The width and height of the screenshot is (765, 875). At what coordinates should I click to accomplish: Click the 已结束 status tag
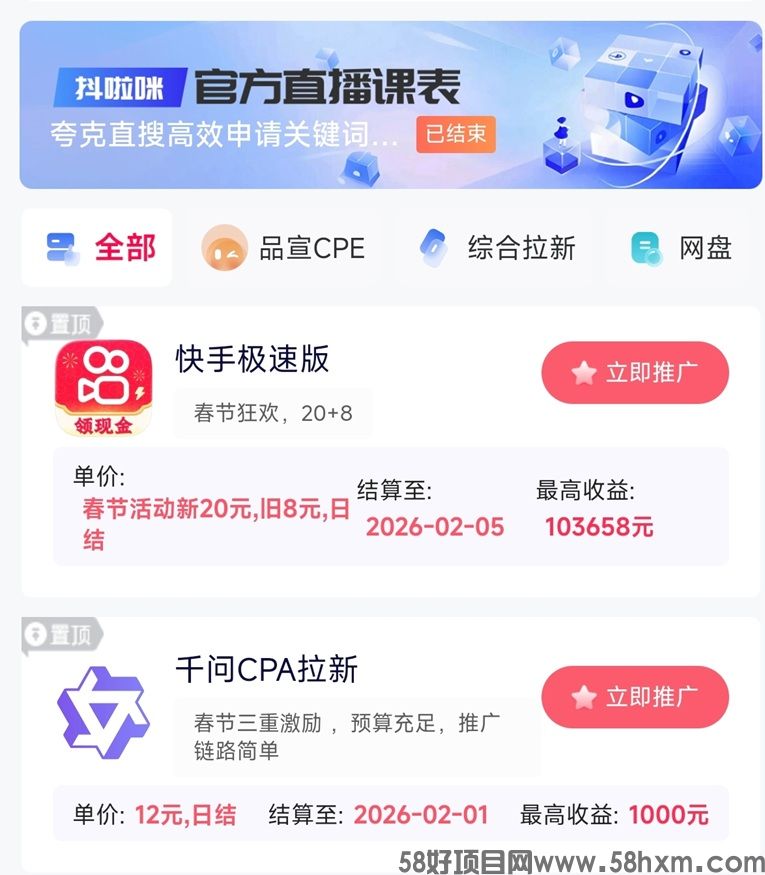tap(455, 136)
